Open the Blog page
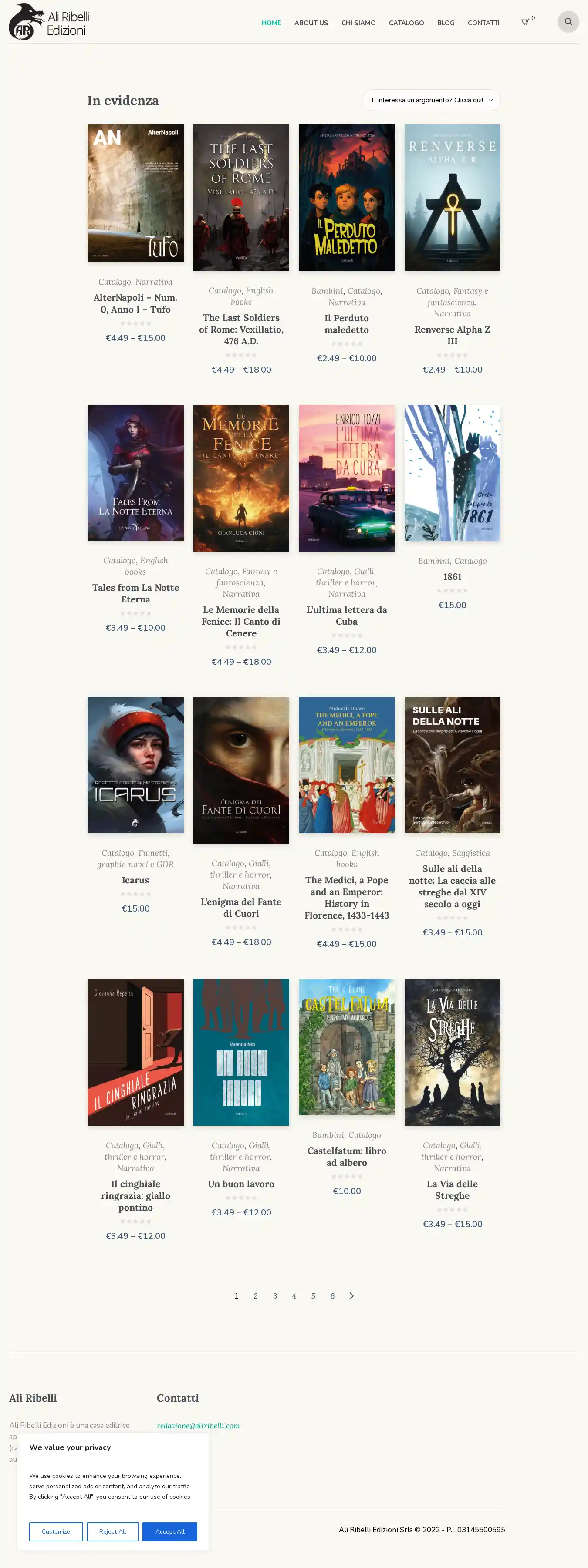This screenshot has width=588, height=1568. click(446, 23)
